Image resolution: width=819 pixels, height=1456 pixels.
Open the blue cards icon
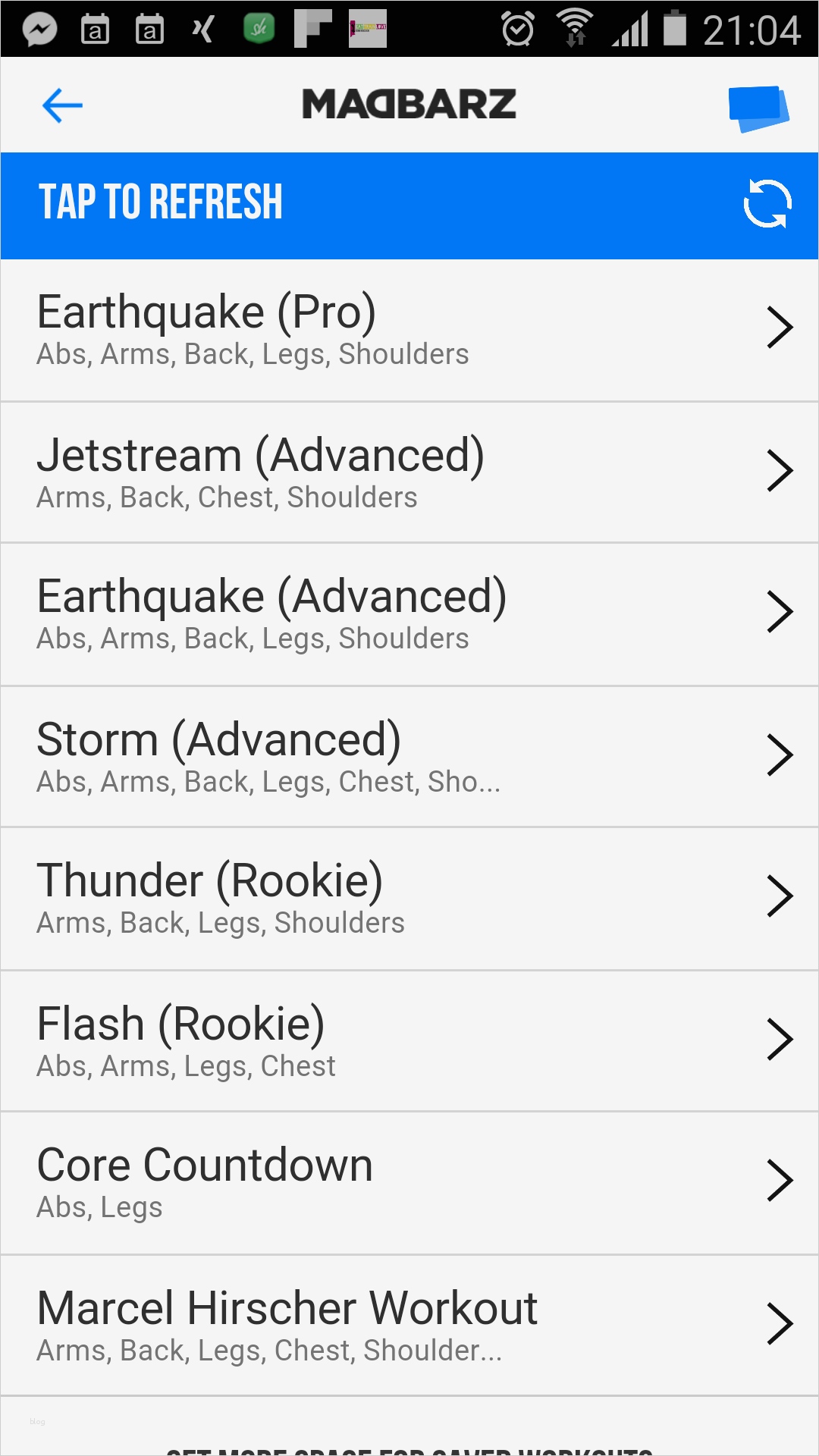point(758,108)
